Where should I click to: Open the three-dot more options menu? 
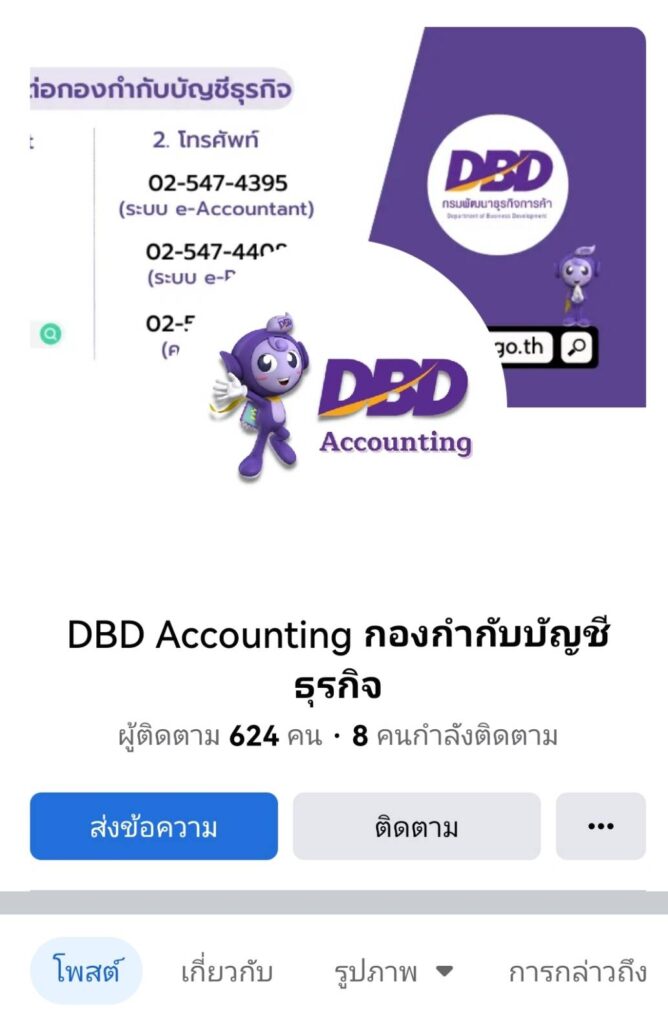click(600, 827)
